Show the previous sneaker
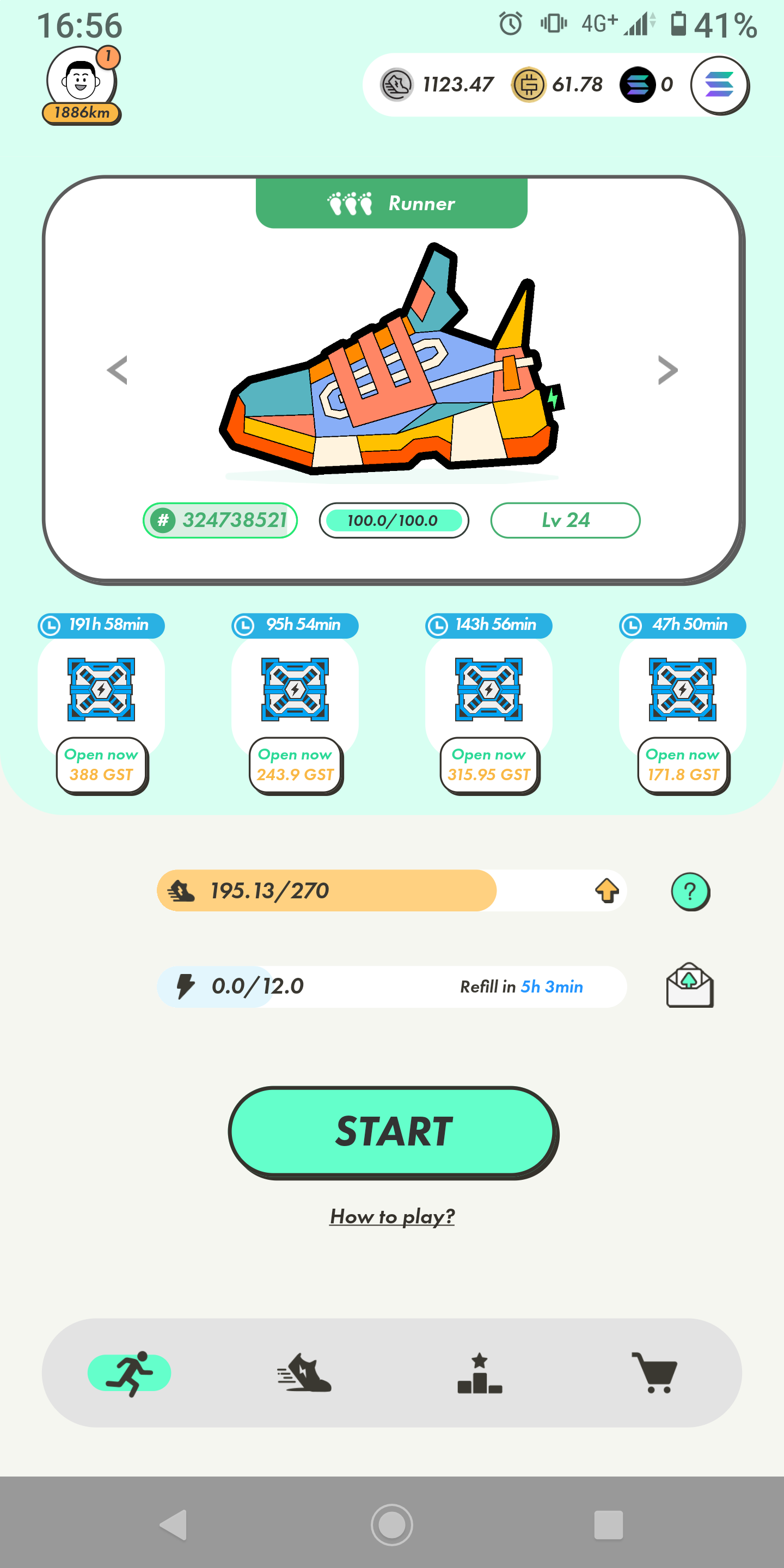Screen dimensions: 784x1568 [117, 370]
